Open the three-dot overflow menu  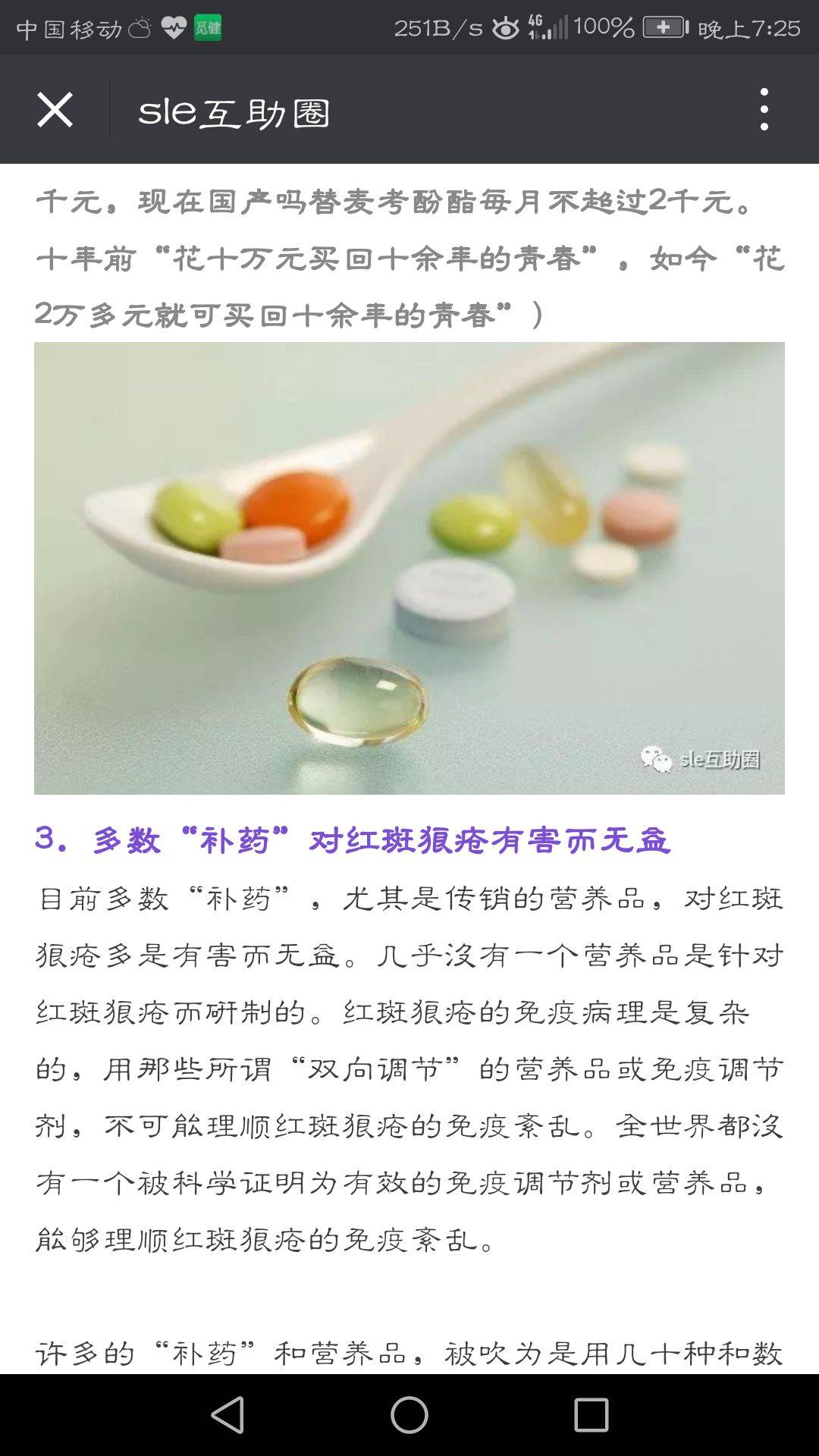764,110
